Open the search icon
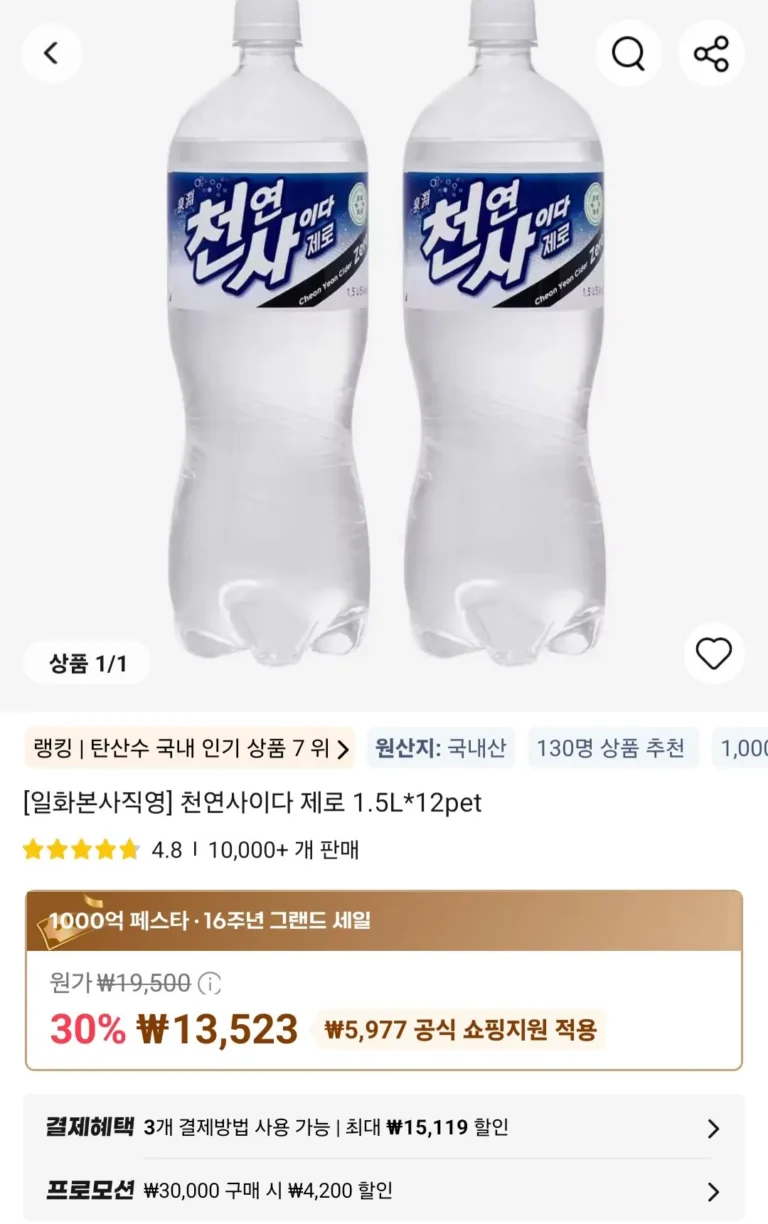 point(628,53)
